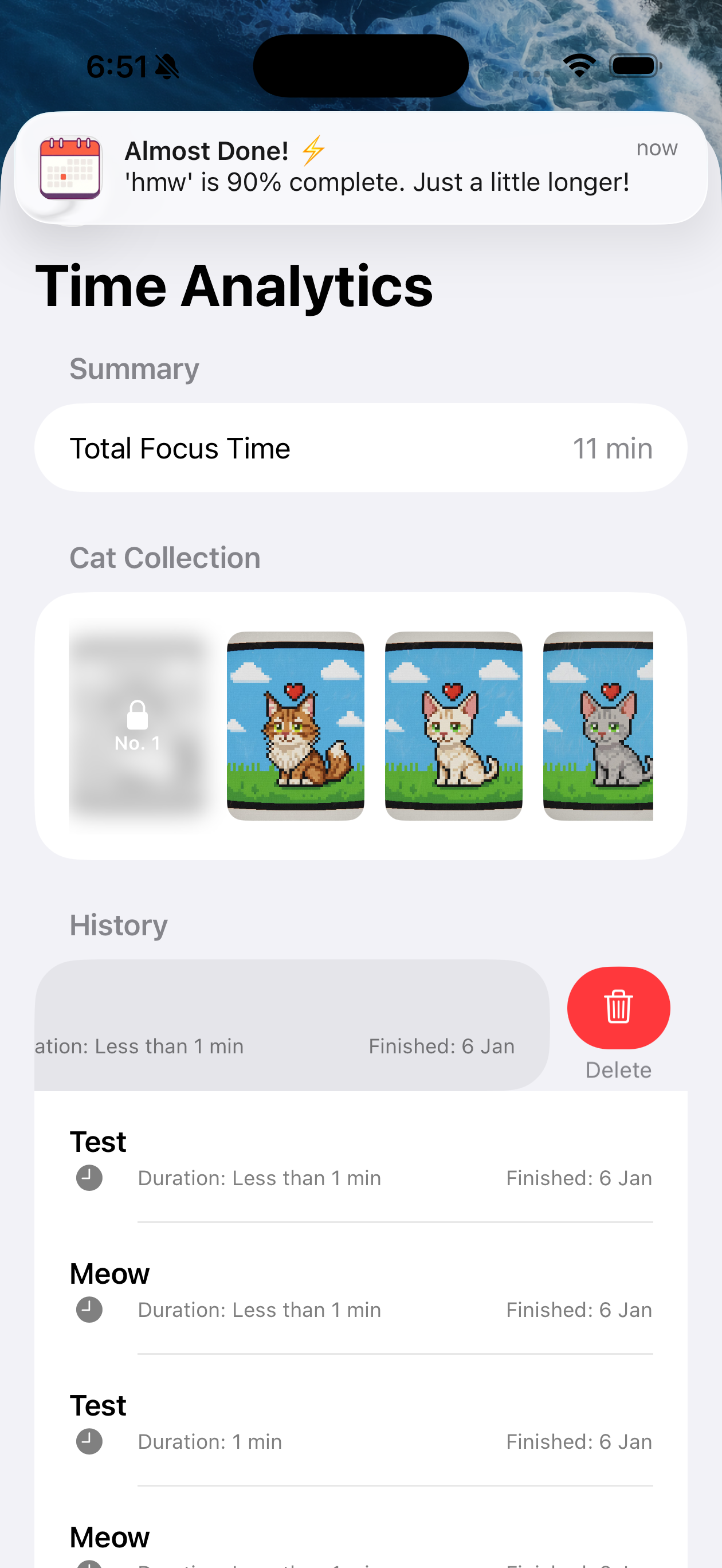Delete the swiped history entry

[618, 1008]
